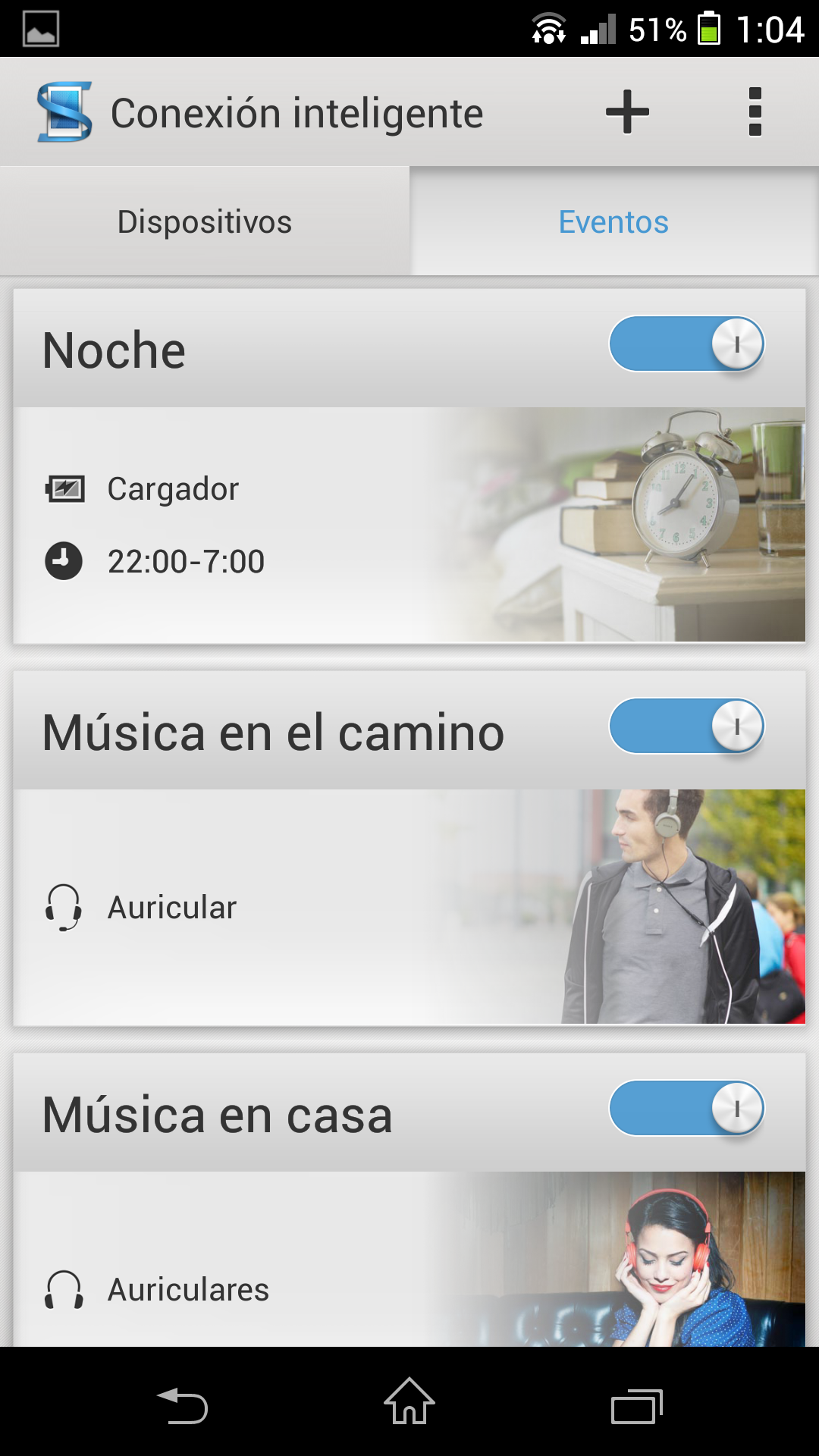Turn off Música en el camino
The height and width of the screenshot is (1456, 819).
coord(686,726)
